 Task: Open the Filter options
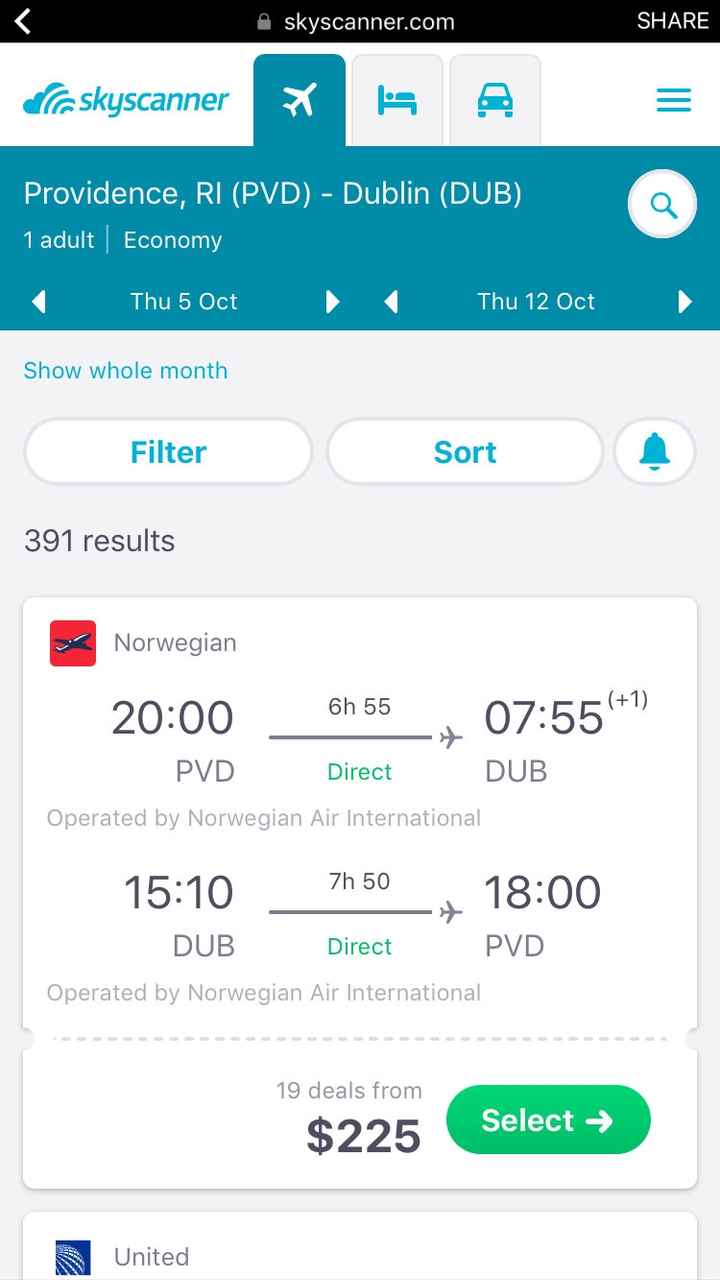168,452
